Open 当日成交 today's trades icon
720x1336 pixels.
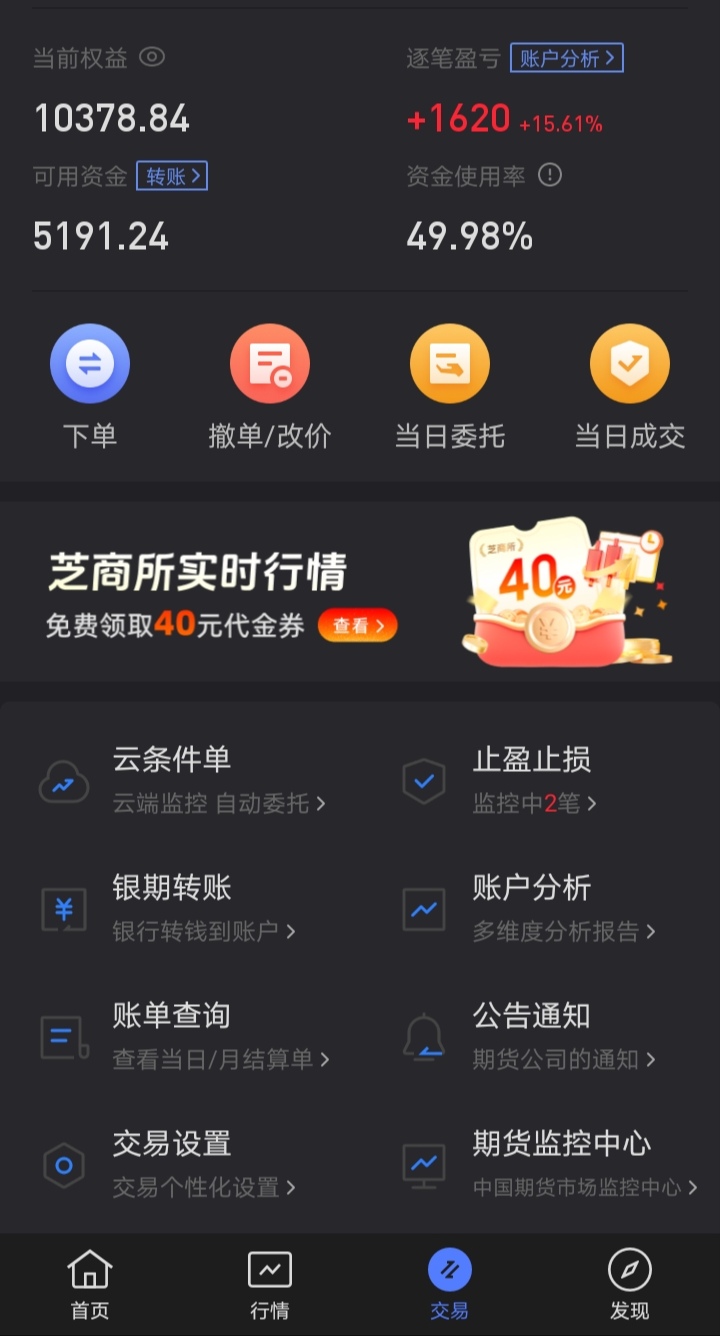(x=630, y=363)
